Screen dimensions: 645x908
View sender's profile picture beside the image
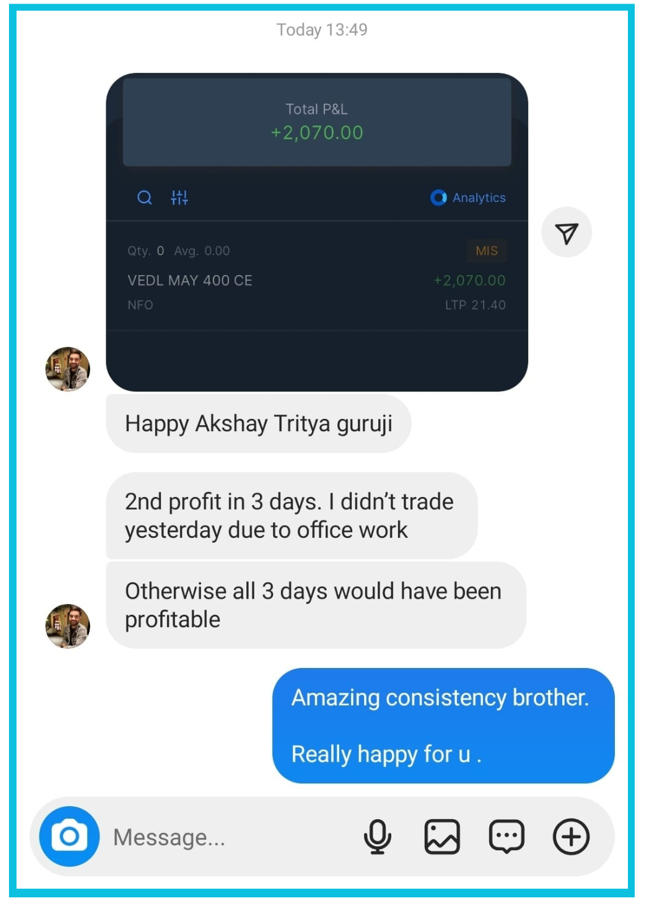[68, 369]
